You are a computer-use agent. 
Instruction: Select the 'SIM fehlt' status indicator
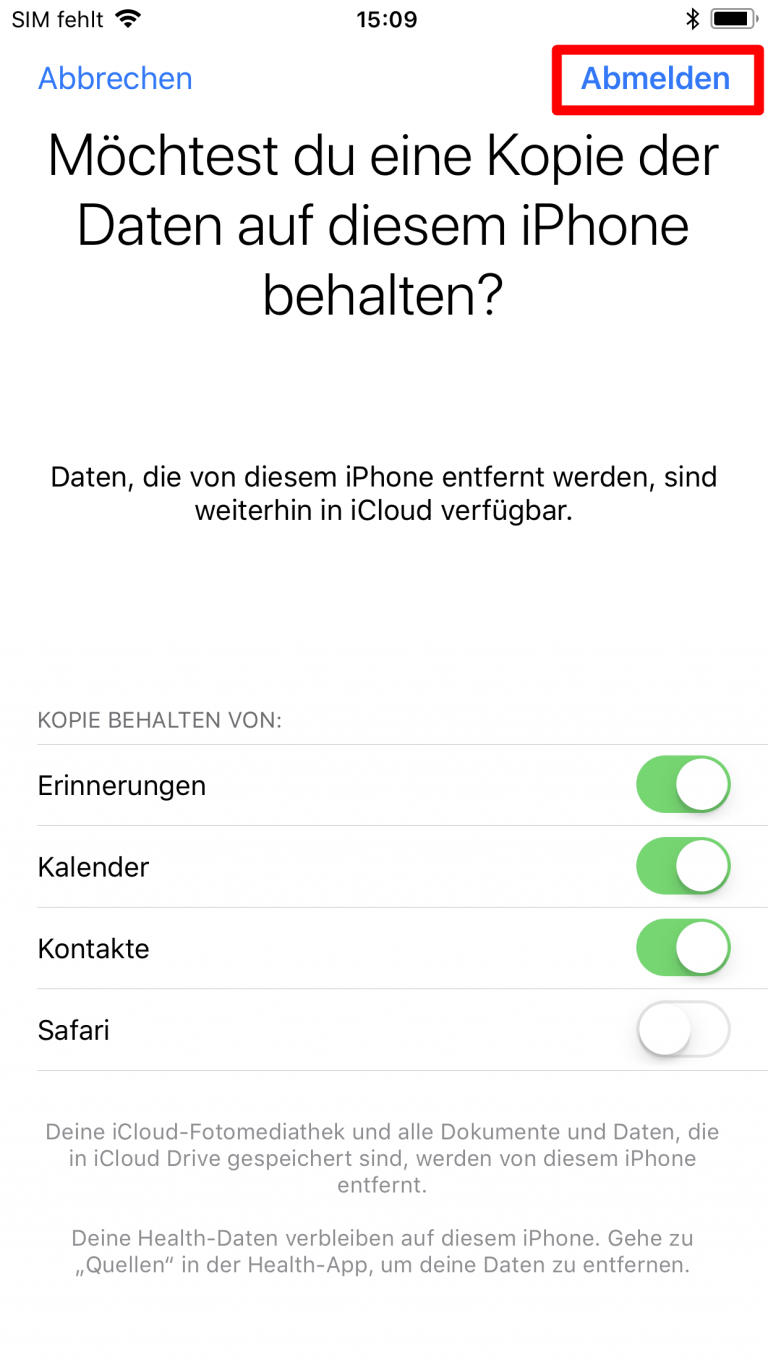pyautogui.click(x=55, y=19)
